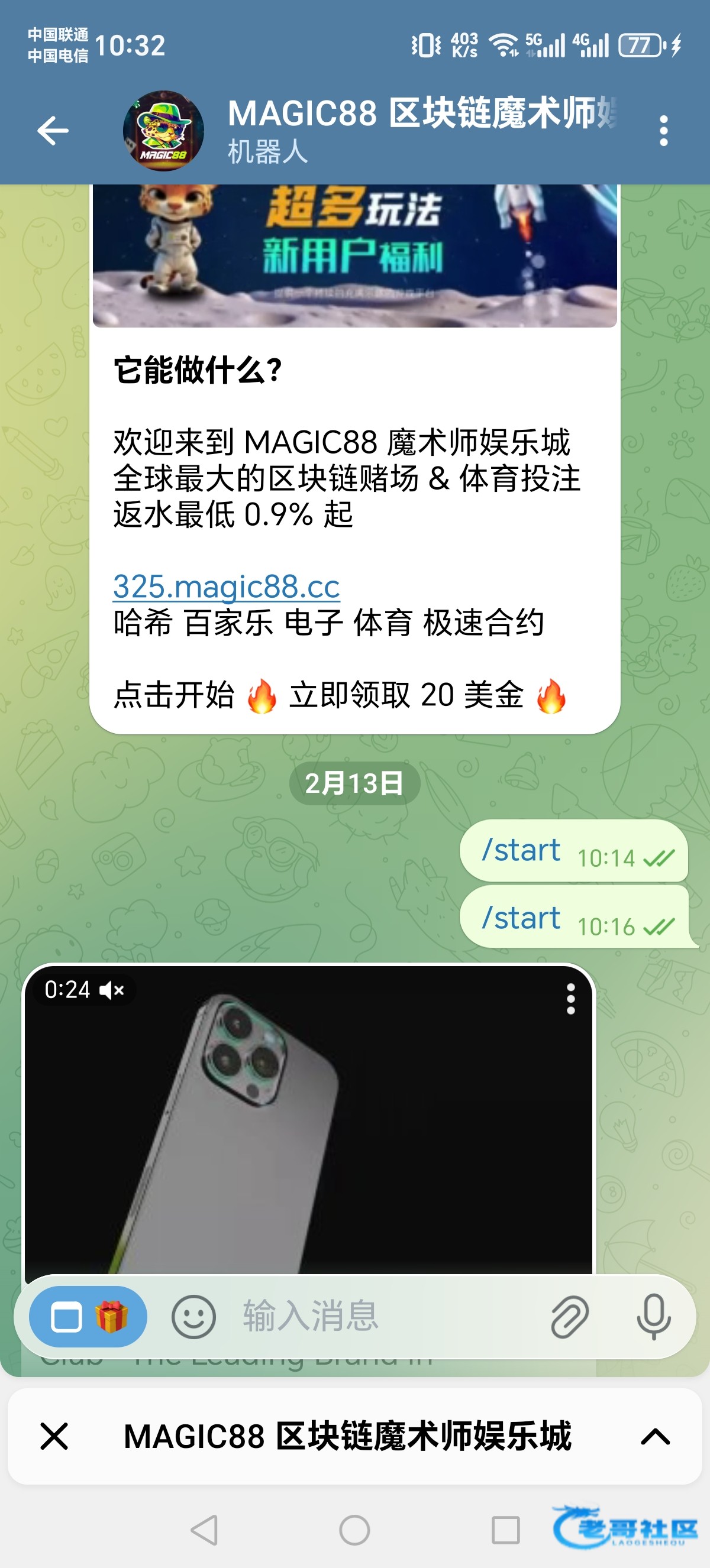Focus the 输入消息 message field
The height and width of the screenshot is (1568, 710).
pyautogui.click(x=377, y=1317)
